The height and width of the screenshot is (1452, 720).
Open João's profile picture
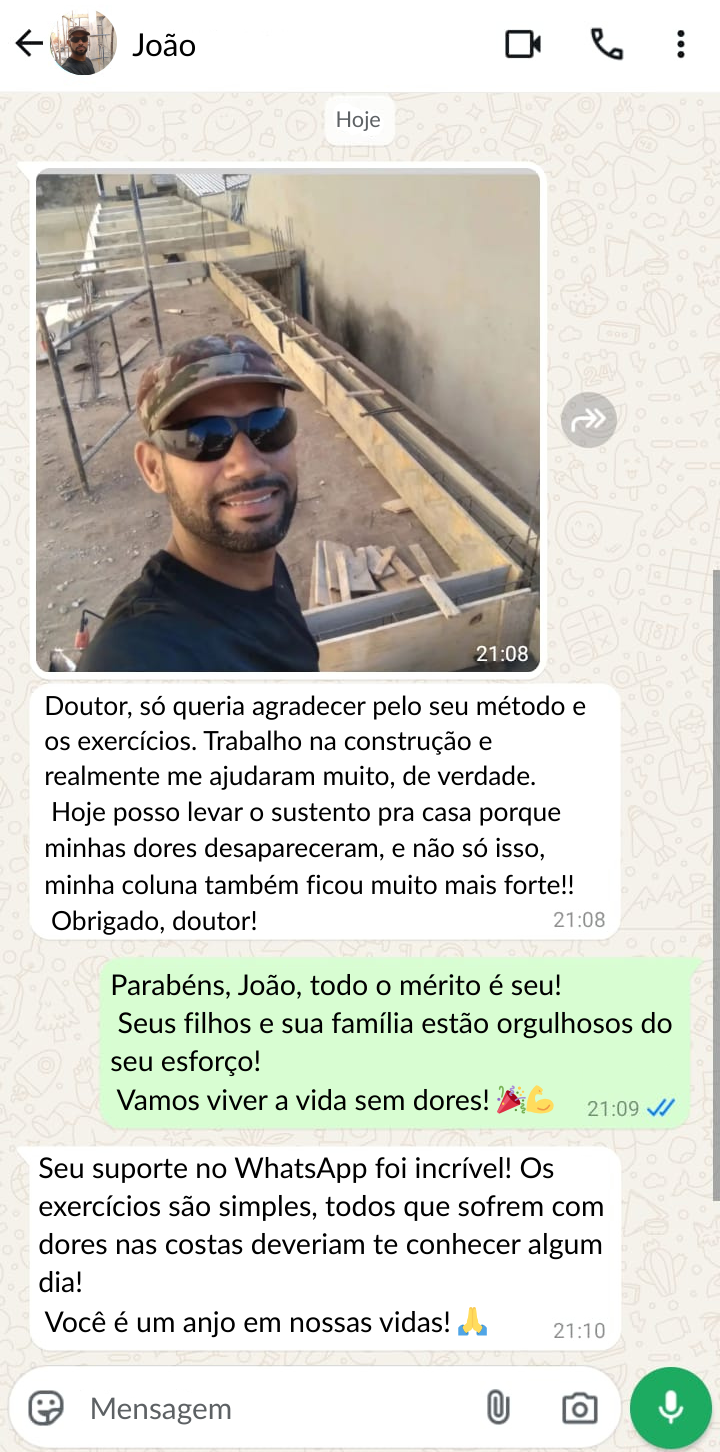coord(84,43)
